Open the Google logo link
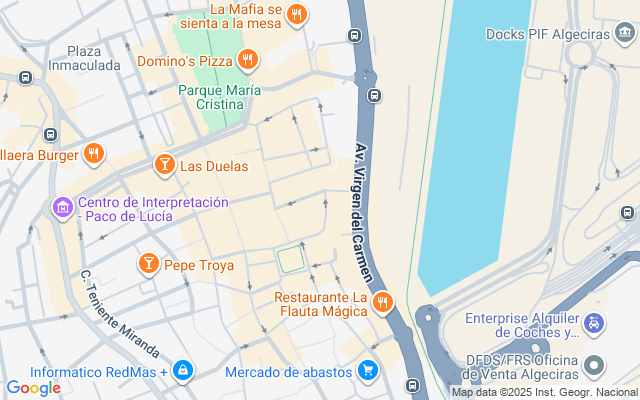This screenshot has width=640, height=400. [x=33, y=388]
